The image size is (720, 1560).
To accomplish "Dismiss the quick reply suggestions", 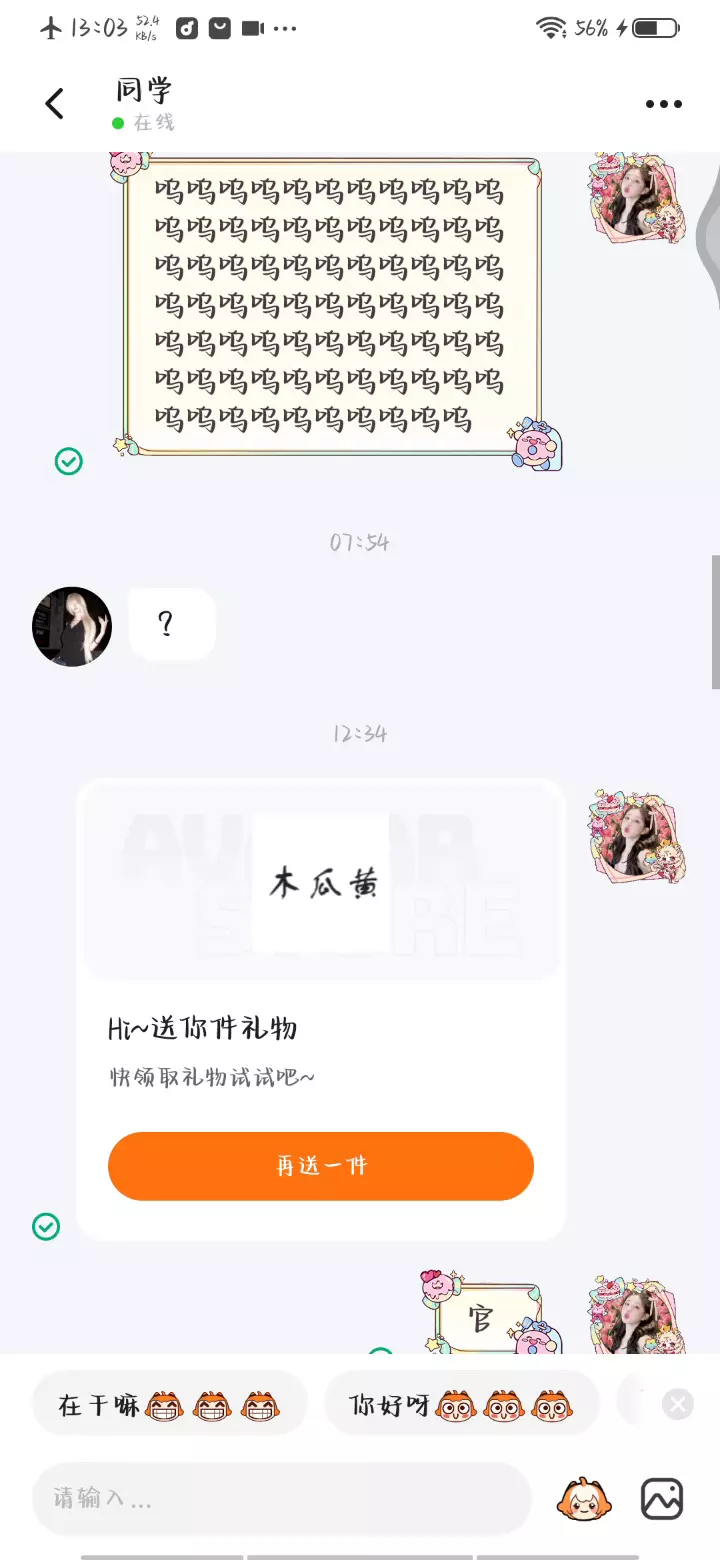I will click(x=678, y=1404).
